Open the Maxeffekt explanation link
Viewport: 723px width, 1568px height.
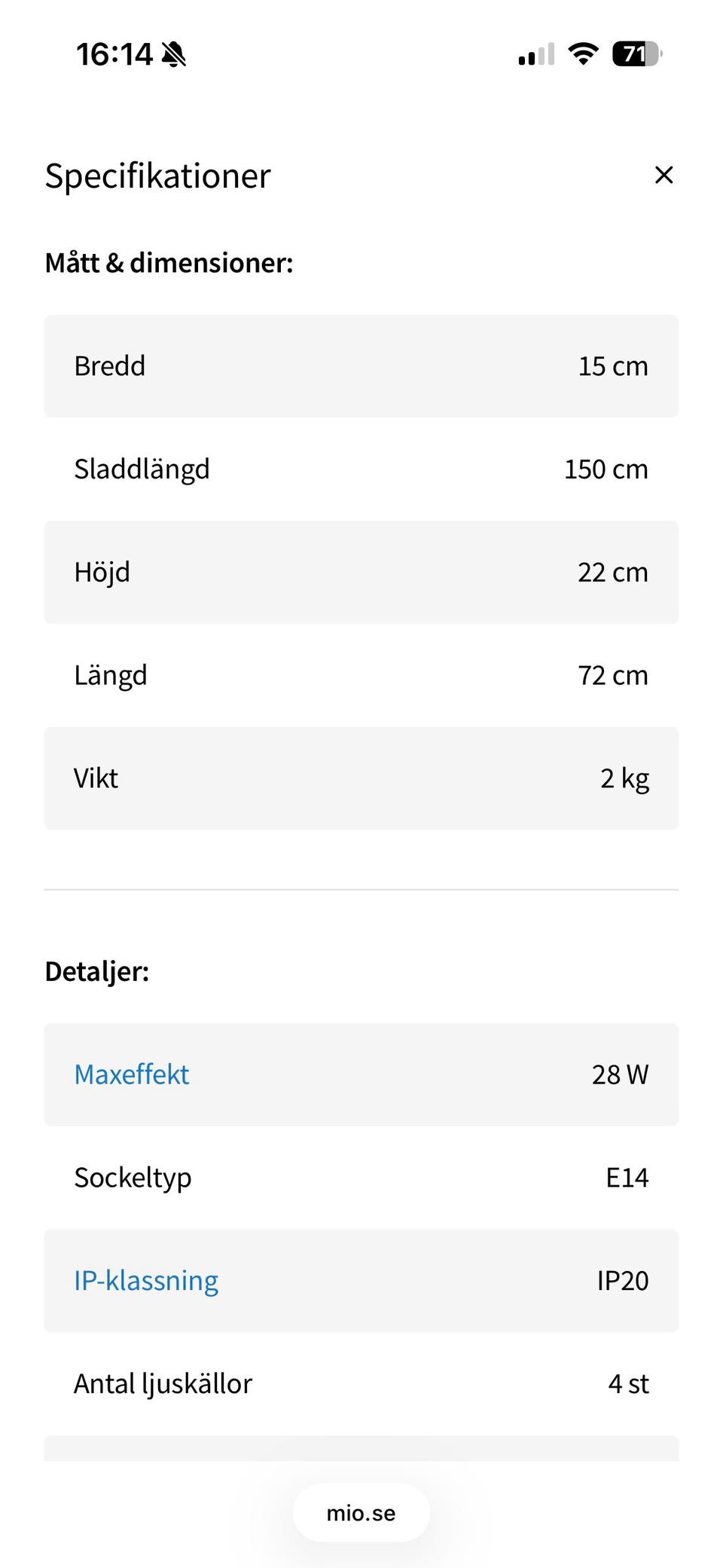[x=132, y=1074]
